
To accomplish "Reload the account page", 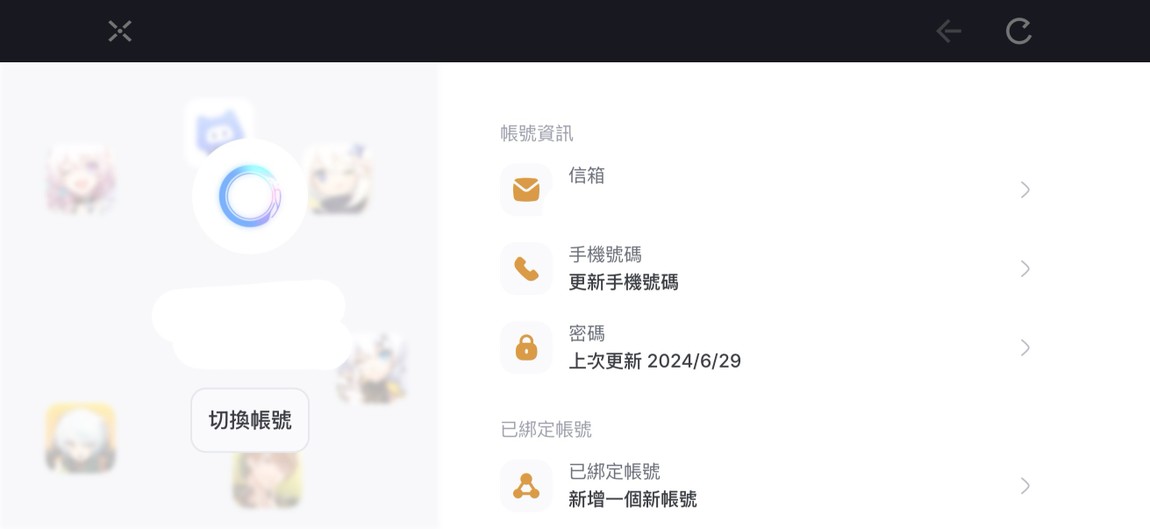I will 1018,31.
